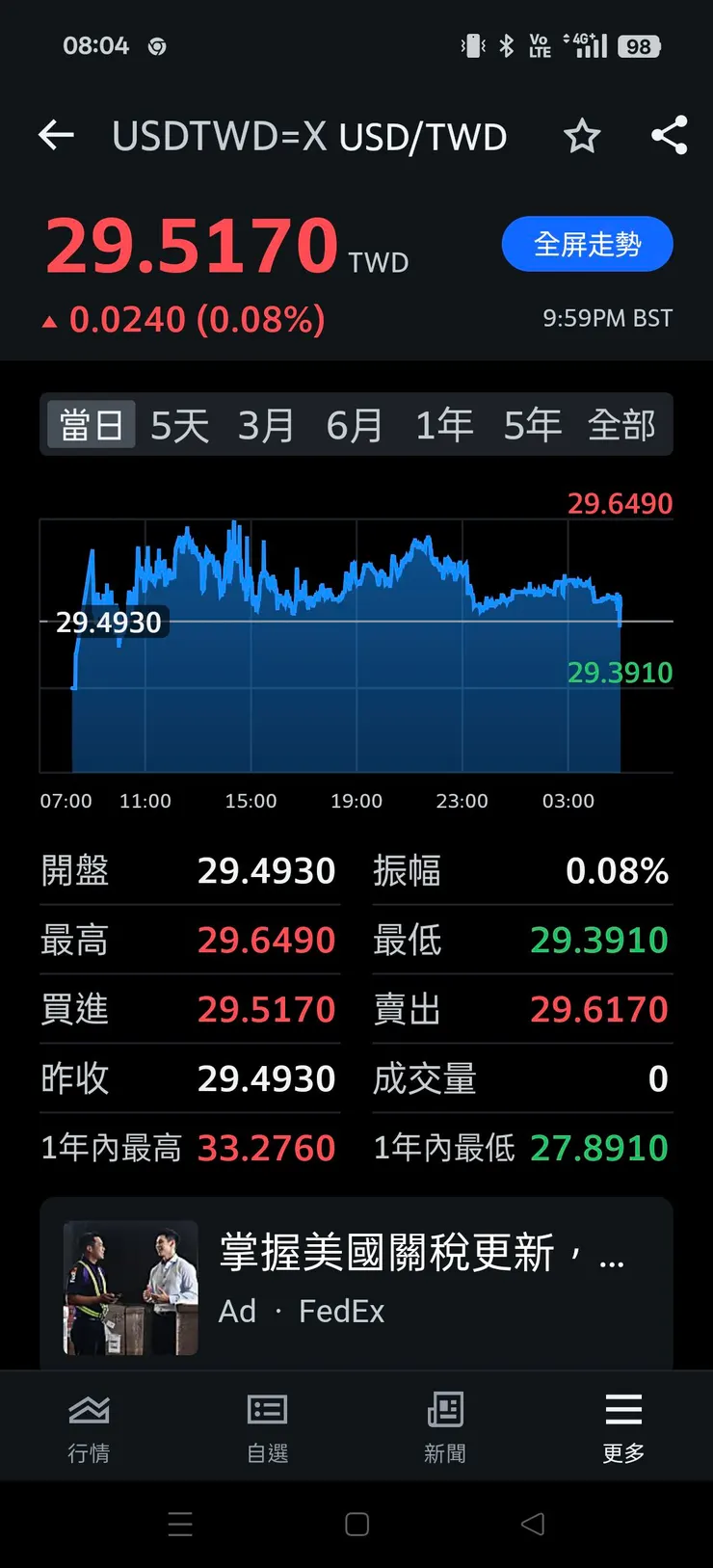The height and width of the screenshot is (1568, 713).
Task: Switch to the 1年 chart tab
Action: point(443,424)
